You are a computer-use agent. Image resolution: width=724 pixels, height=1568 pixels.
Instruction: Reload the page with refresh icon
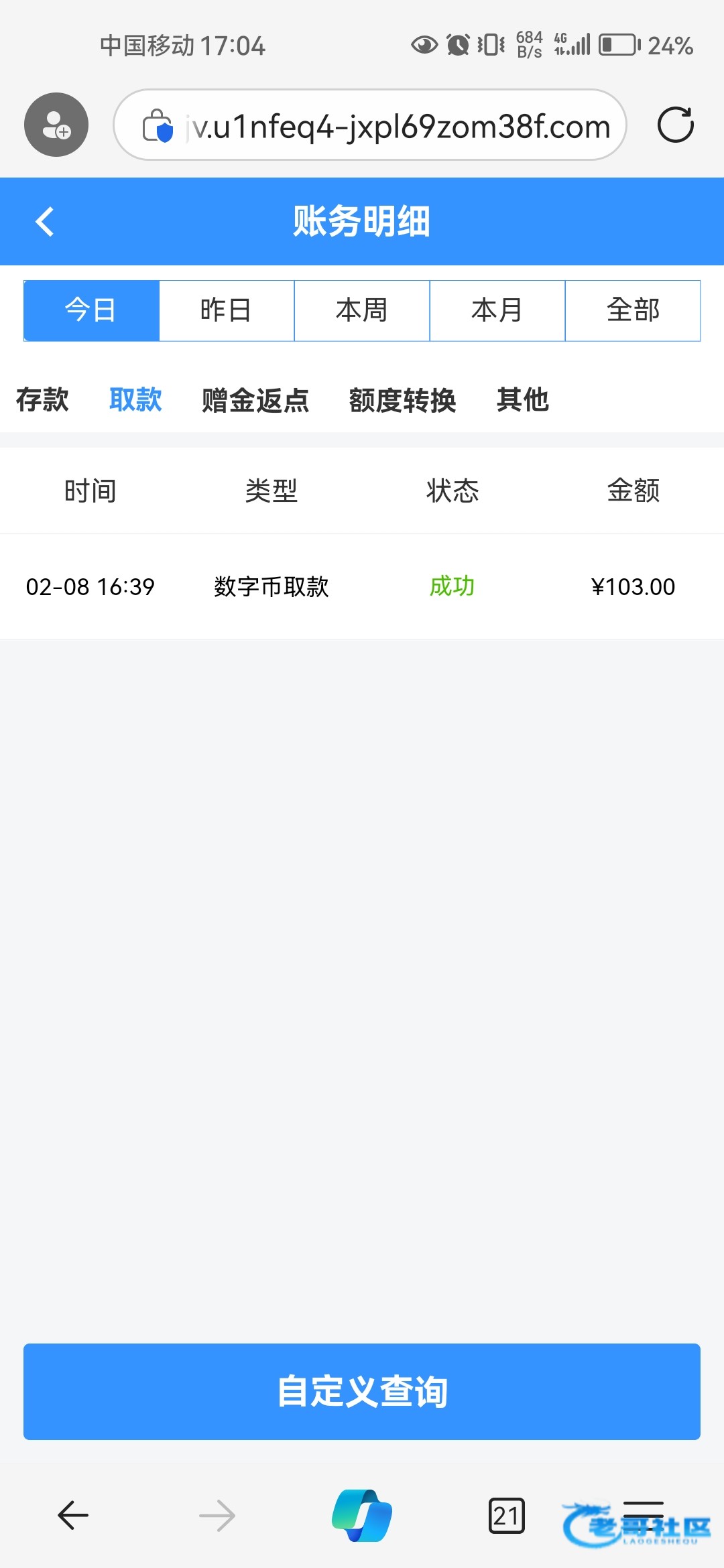[x=675, y=125]
